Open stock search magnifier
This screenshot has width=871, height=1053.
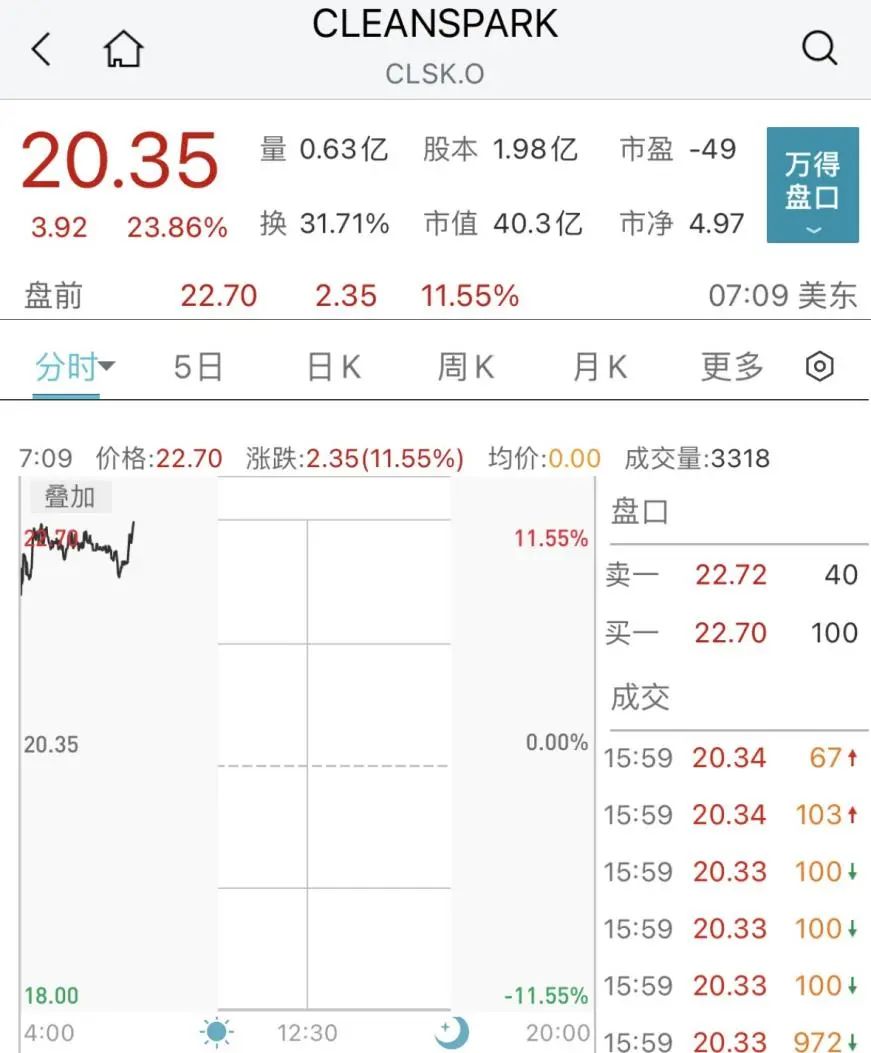(x=819, y=48)
